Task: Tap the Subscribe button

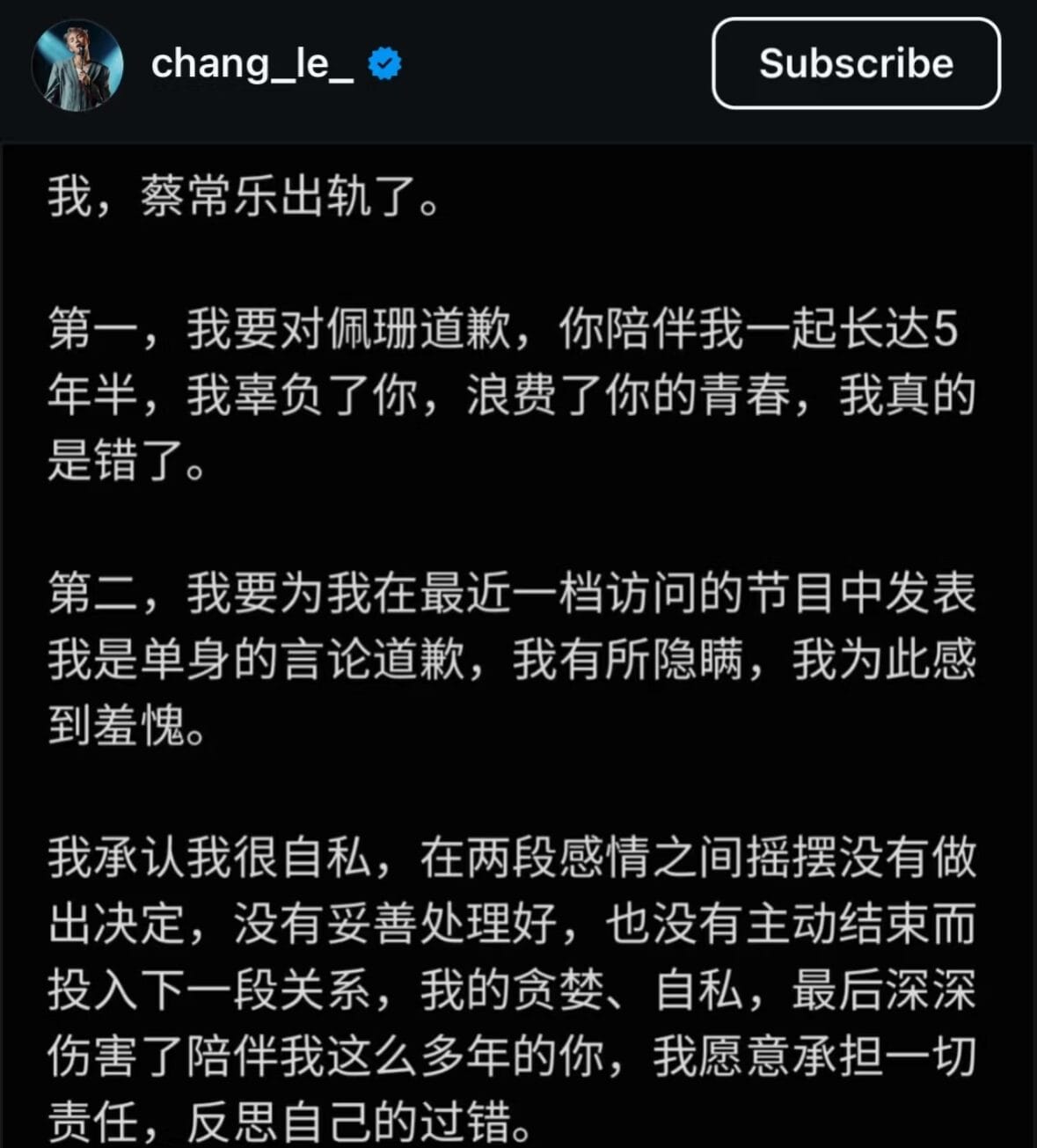Action: pos(855,63)
